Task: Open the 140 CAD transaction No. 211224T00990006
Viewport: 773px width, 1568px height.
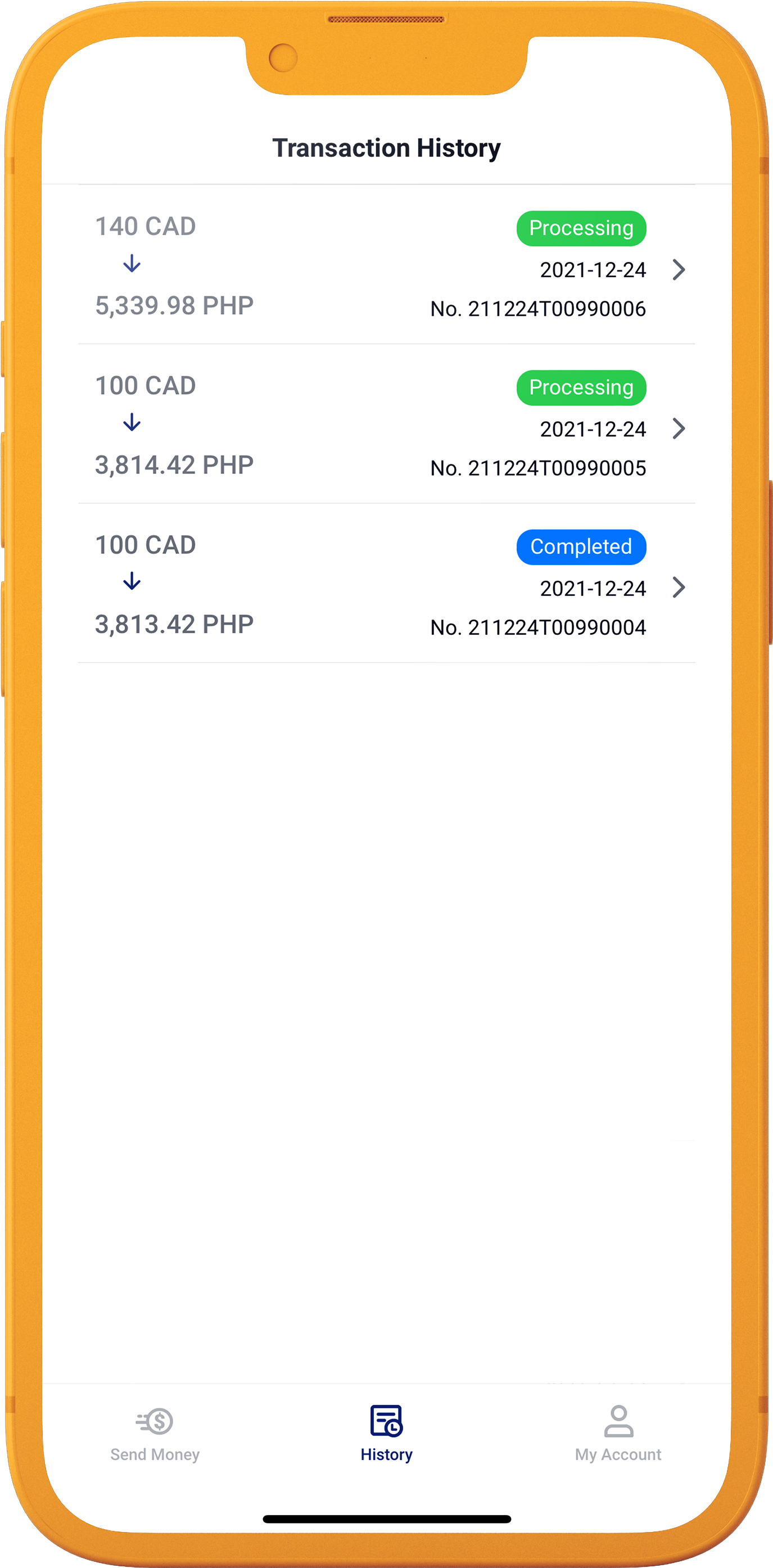Action: point(387,265)
